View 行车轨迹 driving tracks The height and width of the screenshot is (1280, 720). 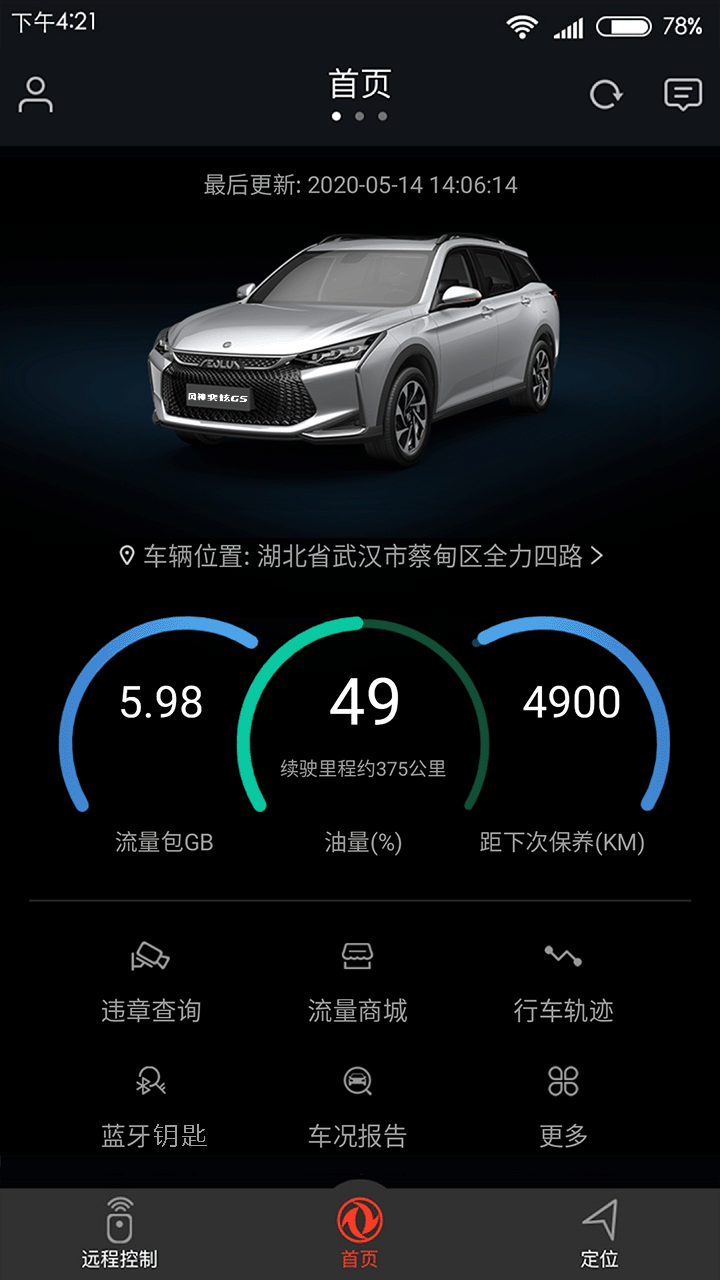[563, 983]
